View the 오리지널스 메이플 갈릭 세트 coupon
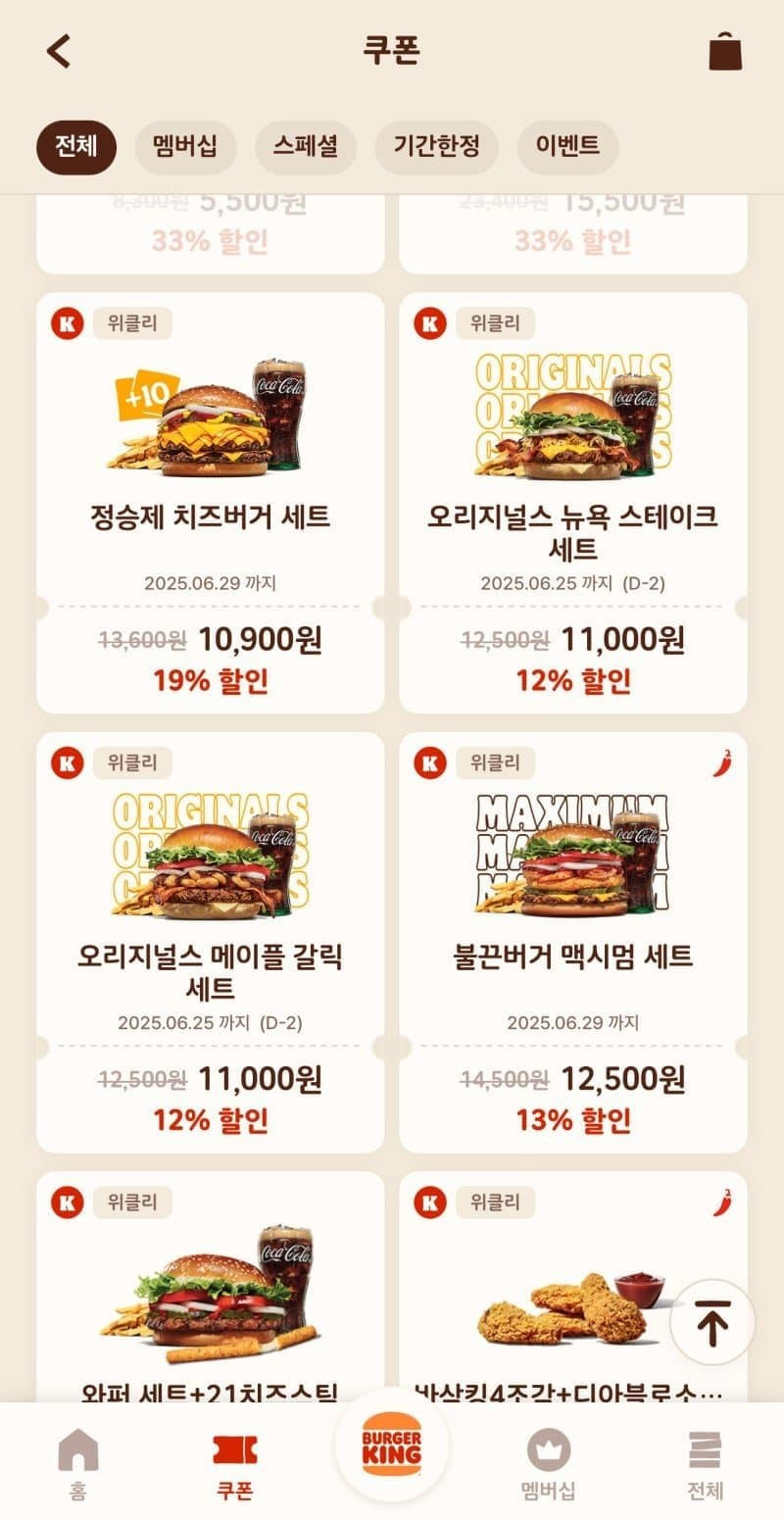784x1521 pixels. coord(210,941)
